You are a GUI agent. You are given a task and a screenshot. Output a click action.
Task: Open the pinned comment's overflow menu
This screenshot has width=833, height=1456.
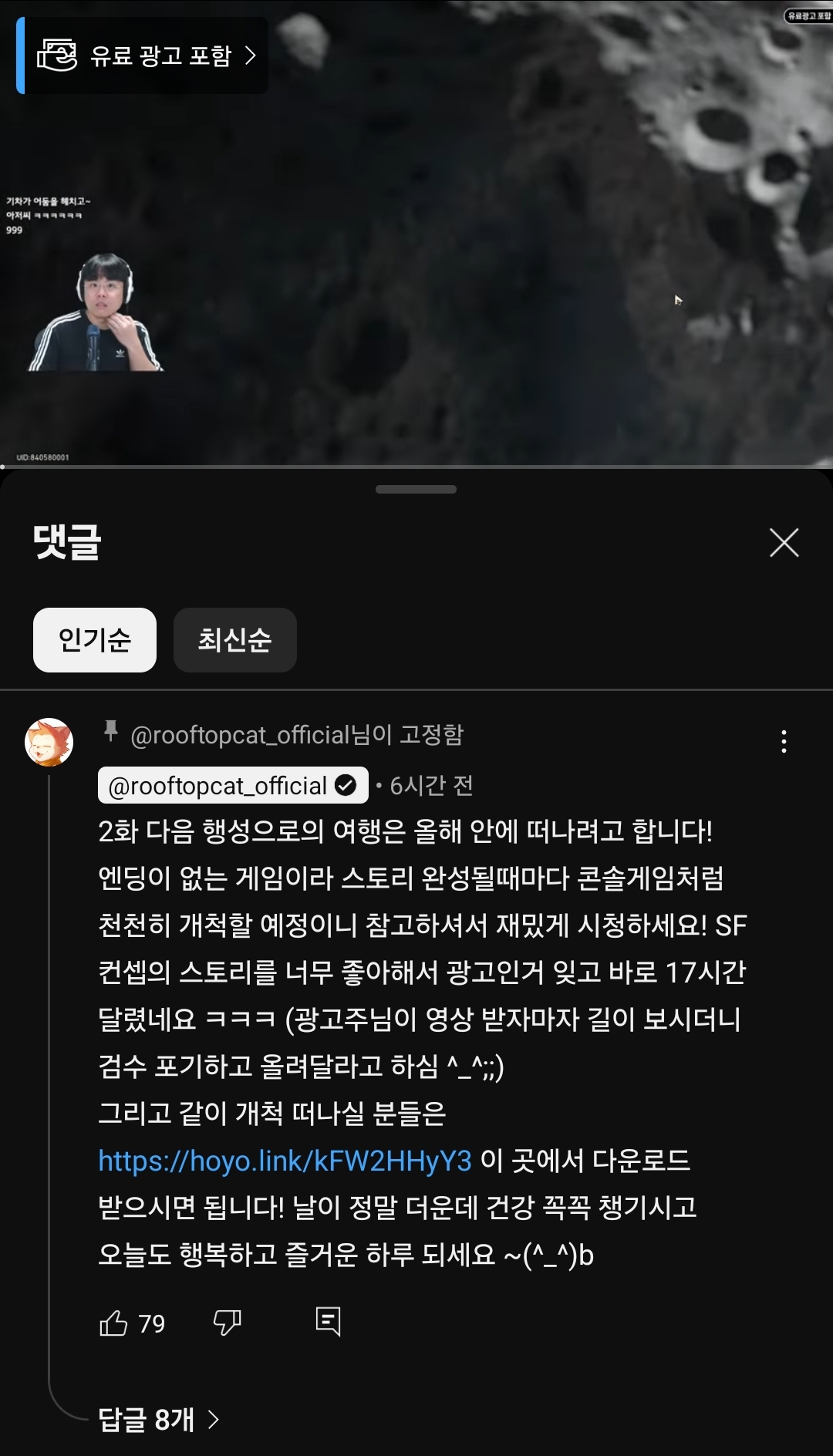point(784,741)
